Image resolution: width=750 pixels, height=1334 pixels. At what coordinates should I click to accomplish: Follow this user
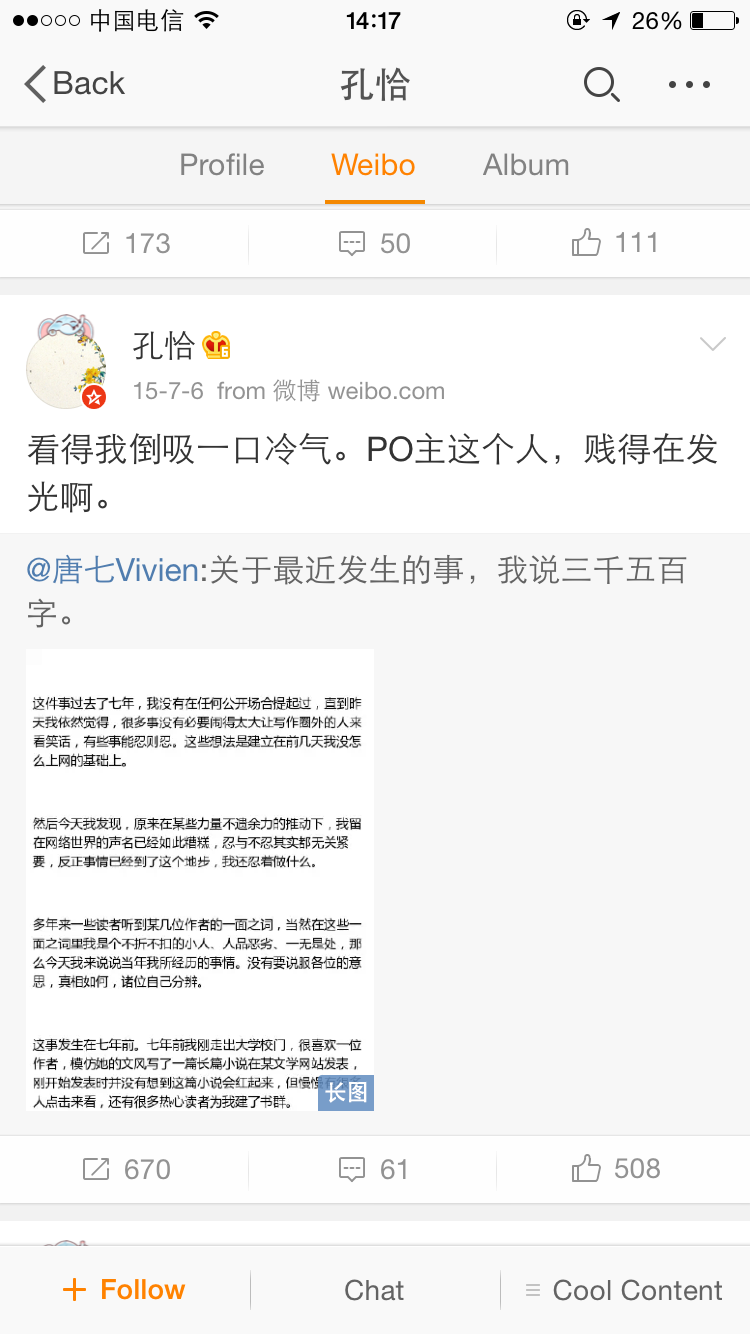[124, 1290]
